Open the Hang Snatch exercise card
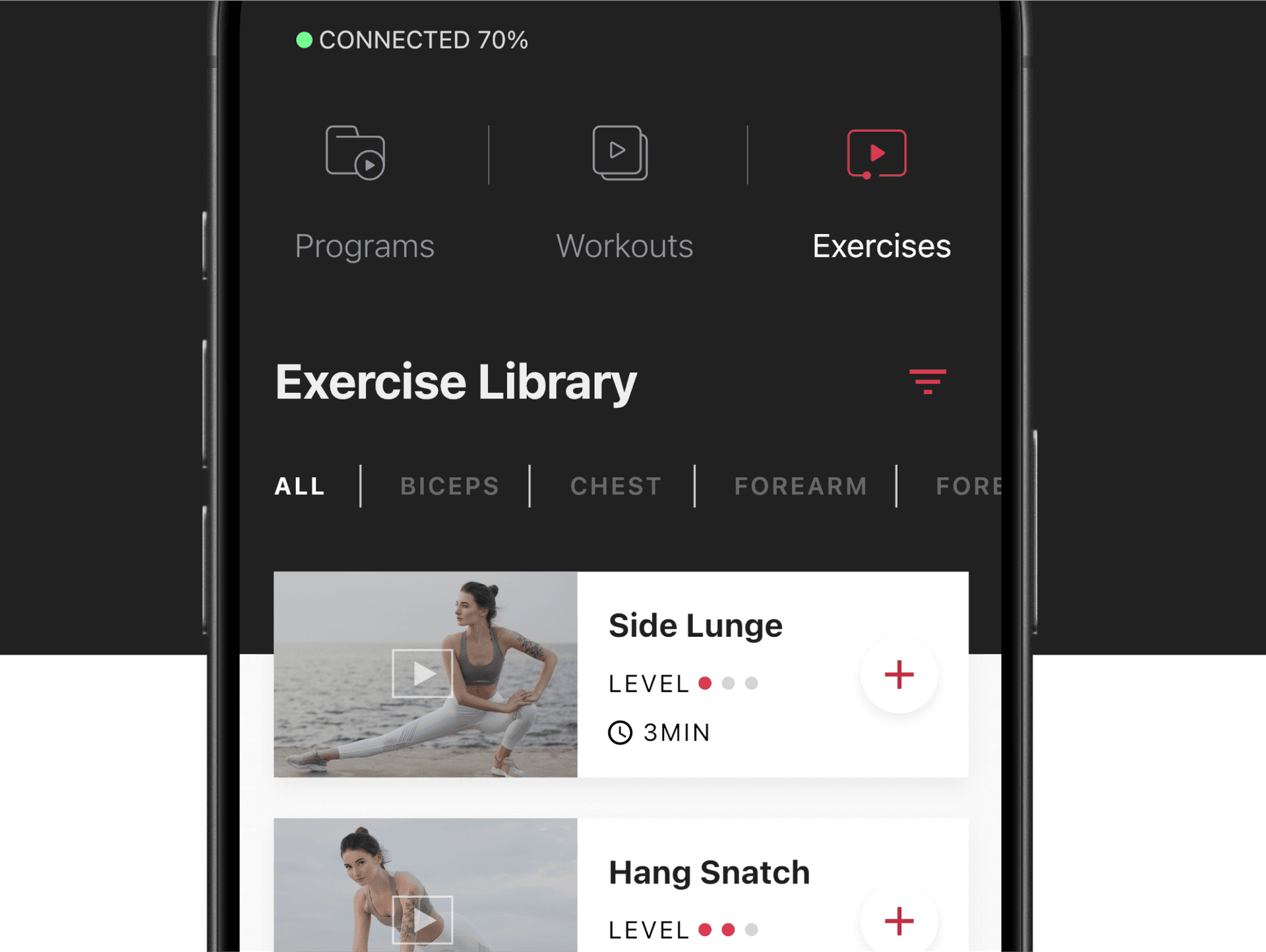 point(709,873)
